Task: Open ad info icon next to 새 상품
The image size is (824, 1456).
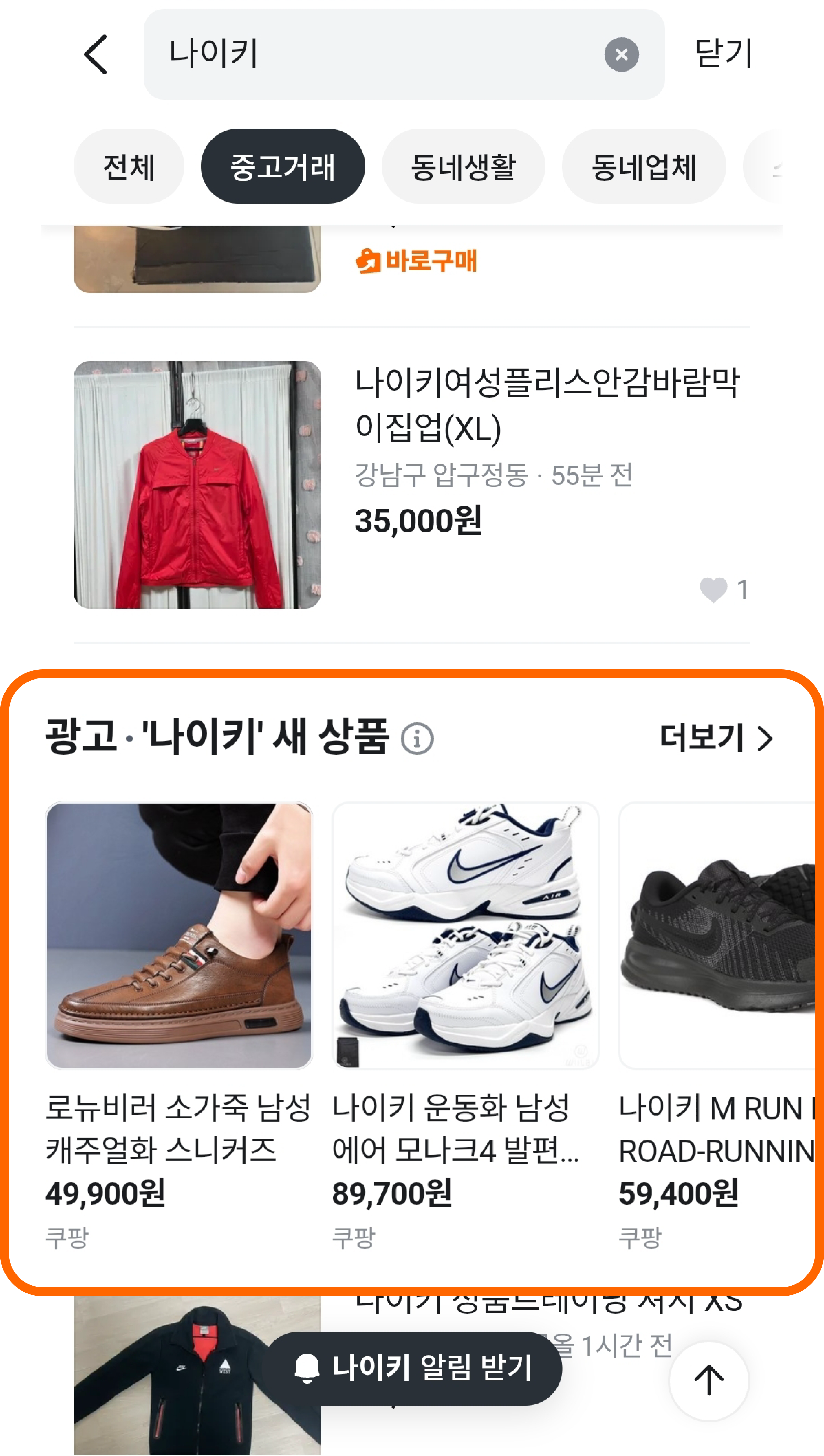Action: tap(416, 738)
